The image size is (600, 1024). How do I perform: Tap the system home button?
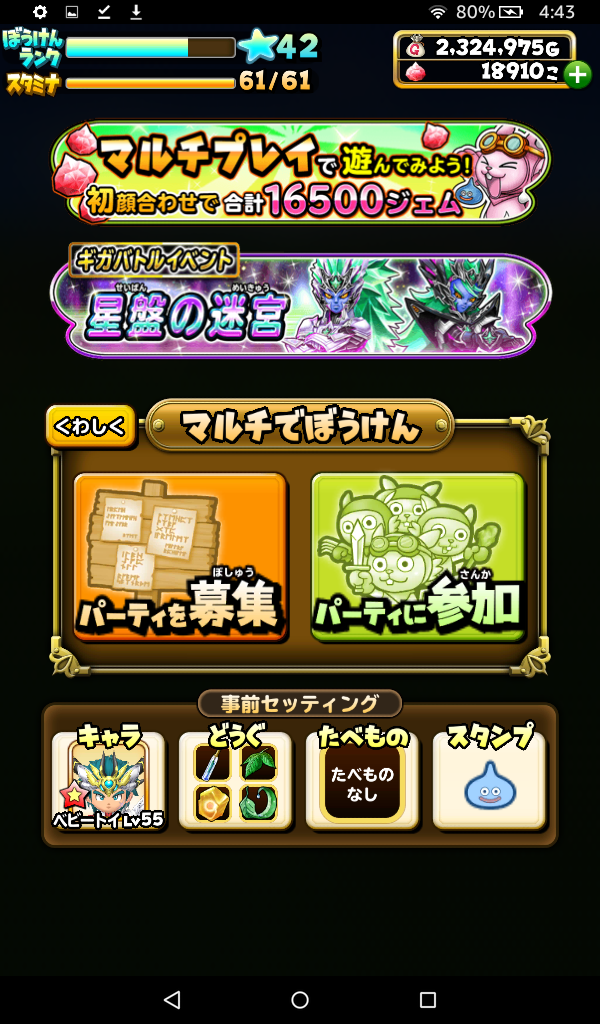(300, 999)
